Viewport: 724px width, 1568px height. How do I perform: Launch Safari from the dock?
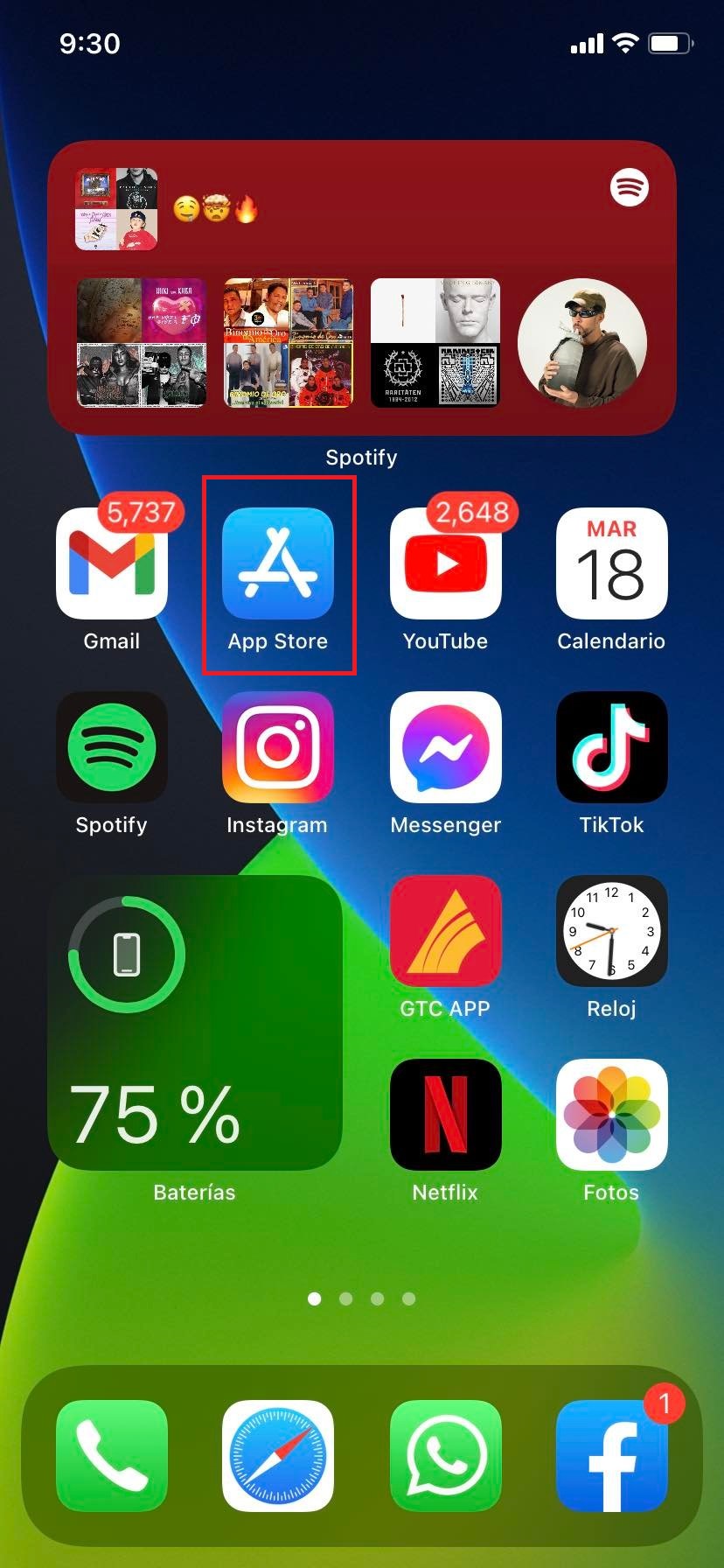tap(278, 1456)
